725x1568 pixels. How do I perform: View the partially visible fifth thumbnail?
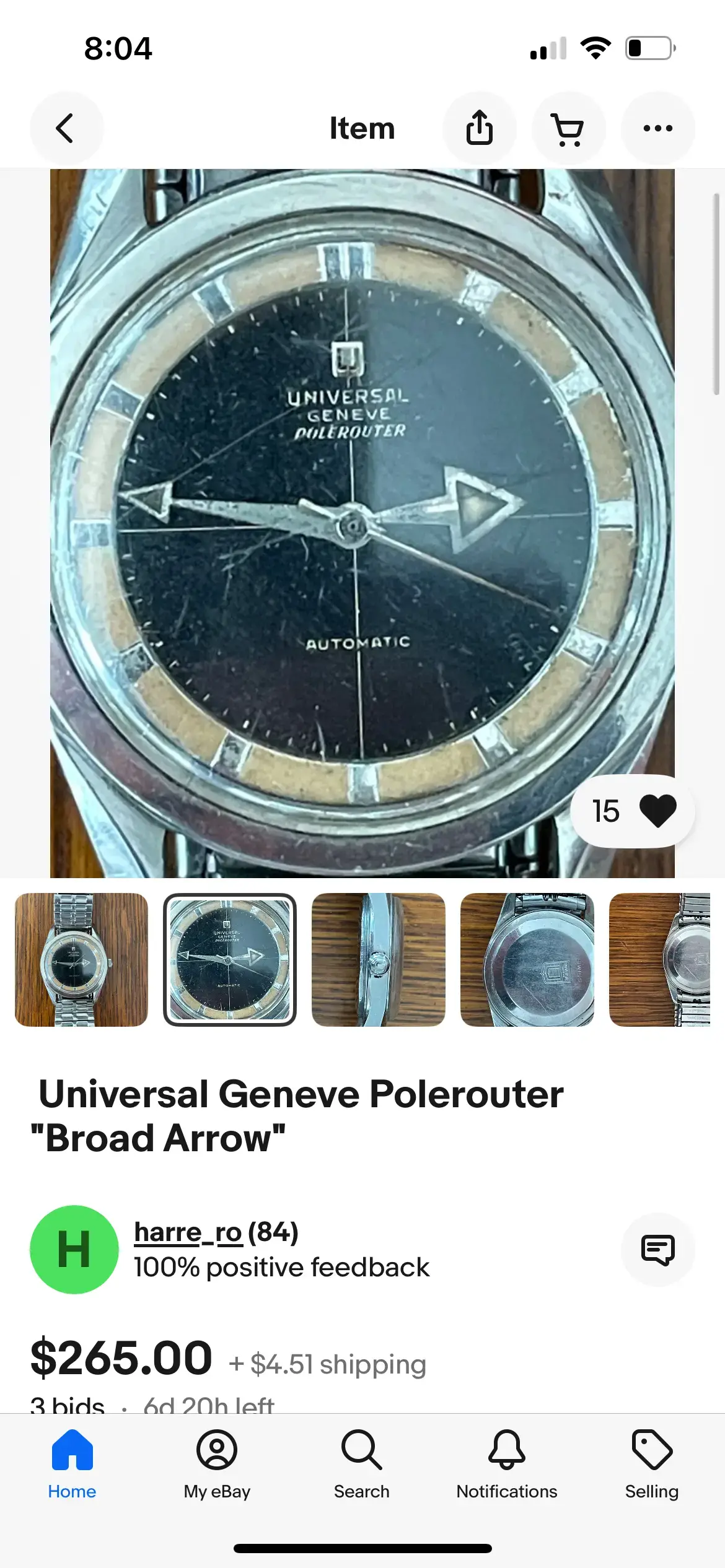[x=661, y=959]
